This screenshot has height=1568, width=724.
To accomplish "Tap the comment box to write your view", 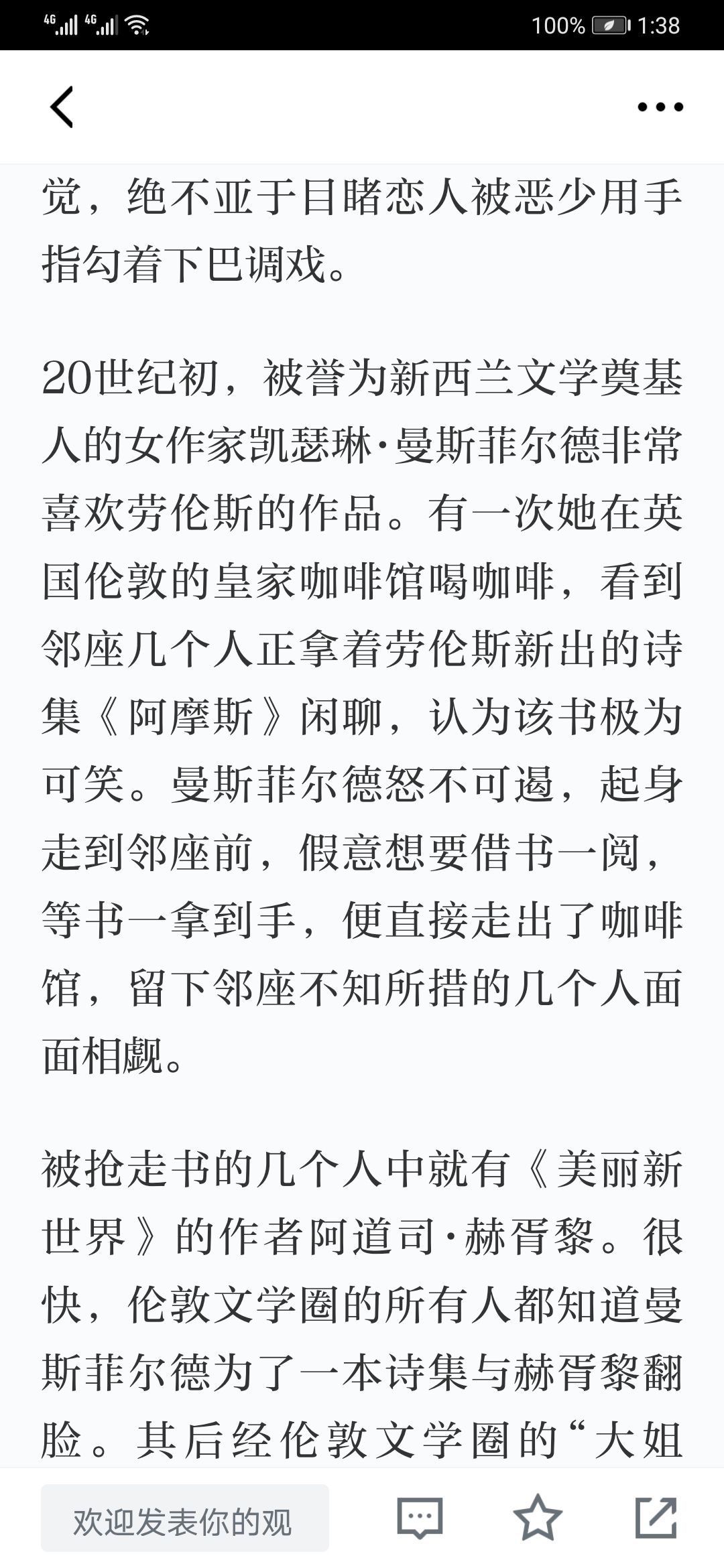I will pyautogui.click(x=185, y=1518).
